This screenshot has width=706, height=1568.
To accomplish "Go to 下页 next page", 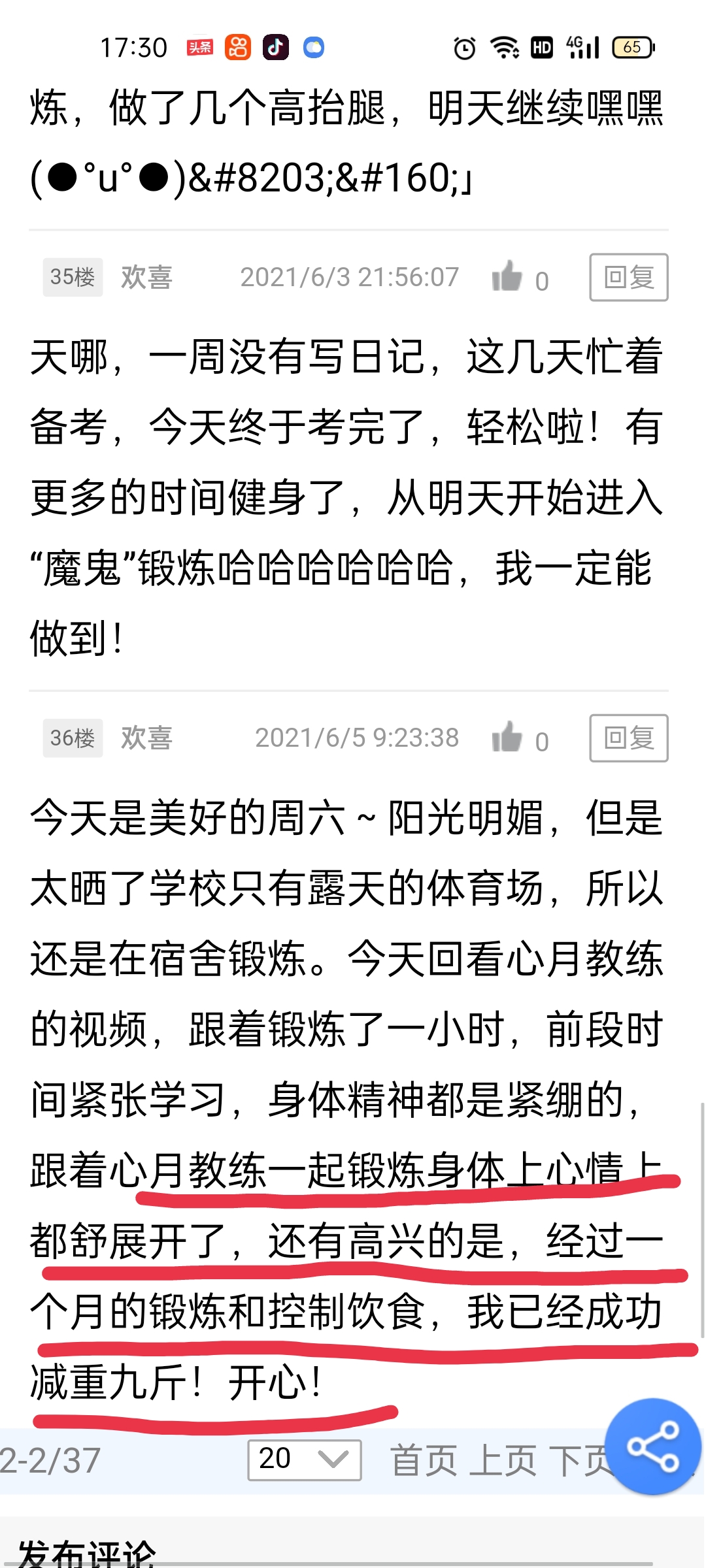I will click(x=579, y=1460).
